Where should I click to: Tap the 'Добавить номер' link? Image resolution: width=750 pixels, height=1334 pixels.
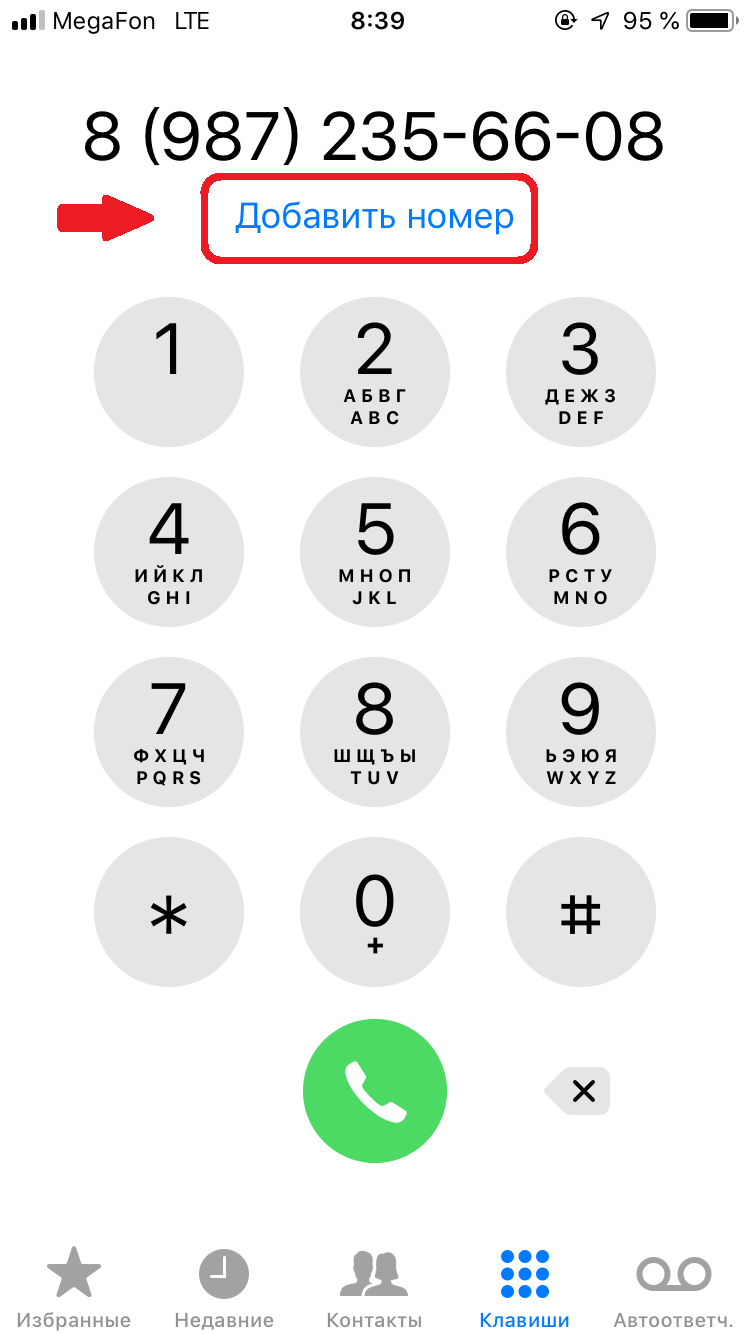[x=374, y=216]
